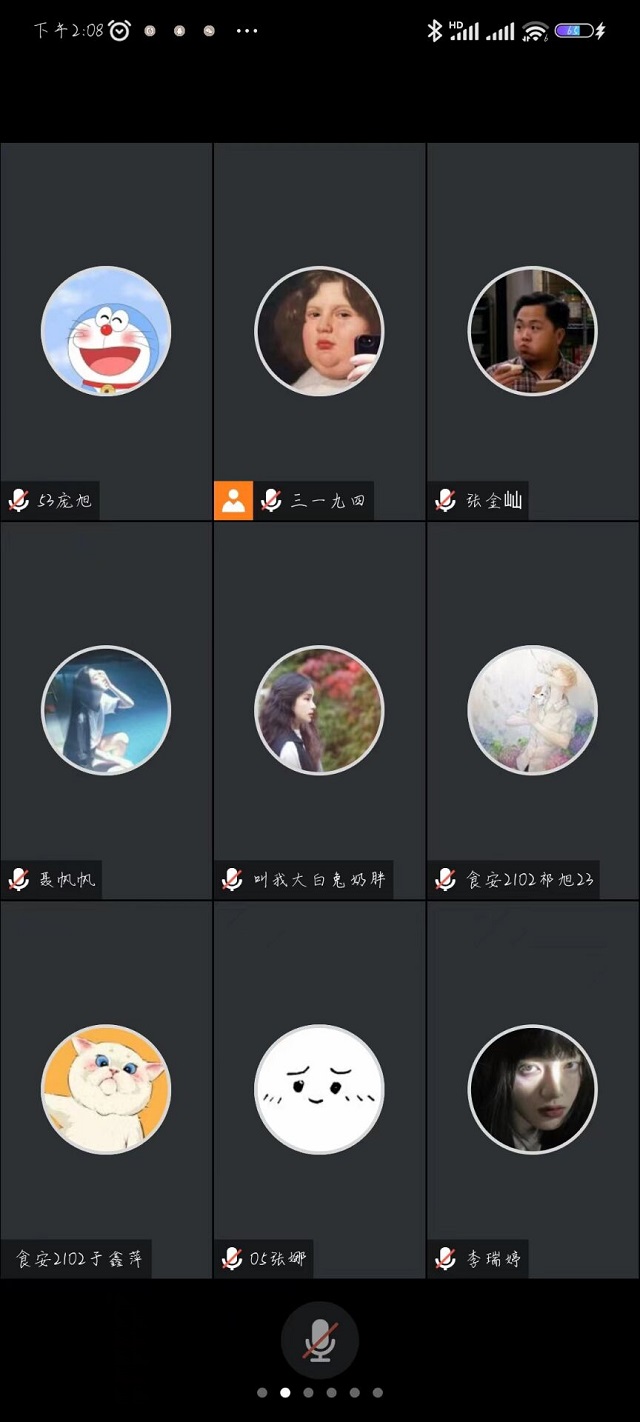Select the tile of 食安2102祁旭23
The width and height of the screenshot is (640, 1422).
click(x=533, y=710)
